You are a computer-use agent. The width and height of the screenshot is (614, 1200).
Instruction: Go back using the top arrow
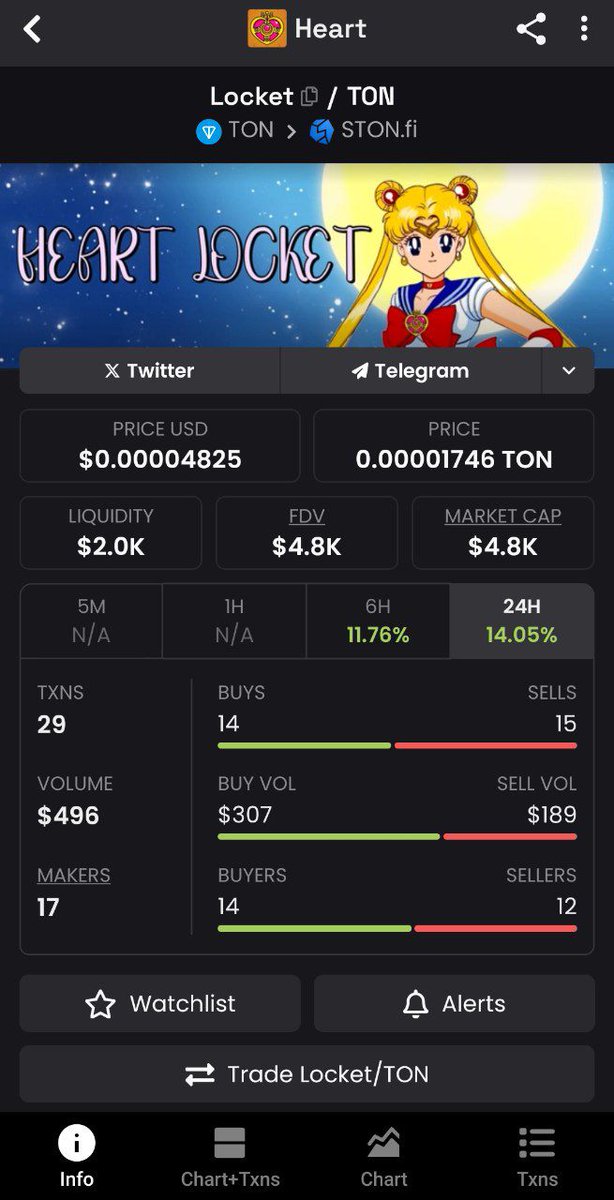coord(32,29)
